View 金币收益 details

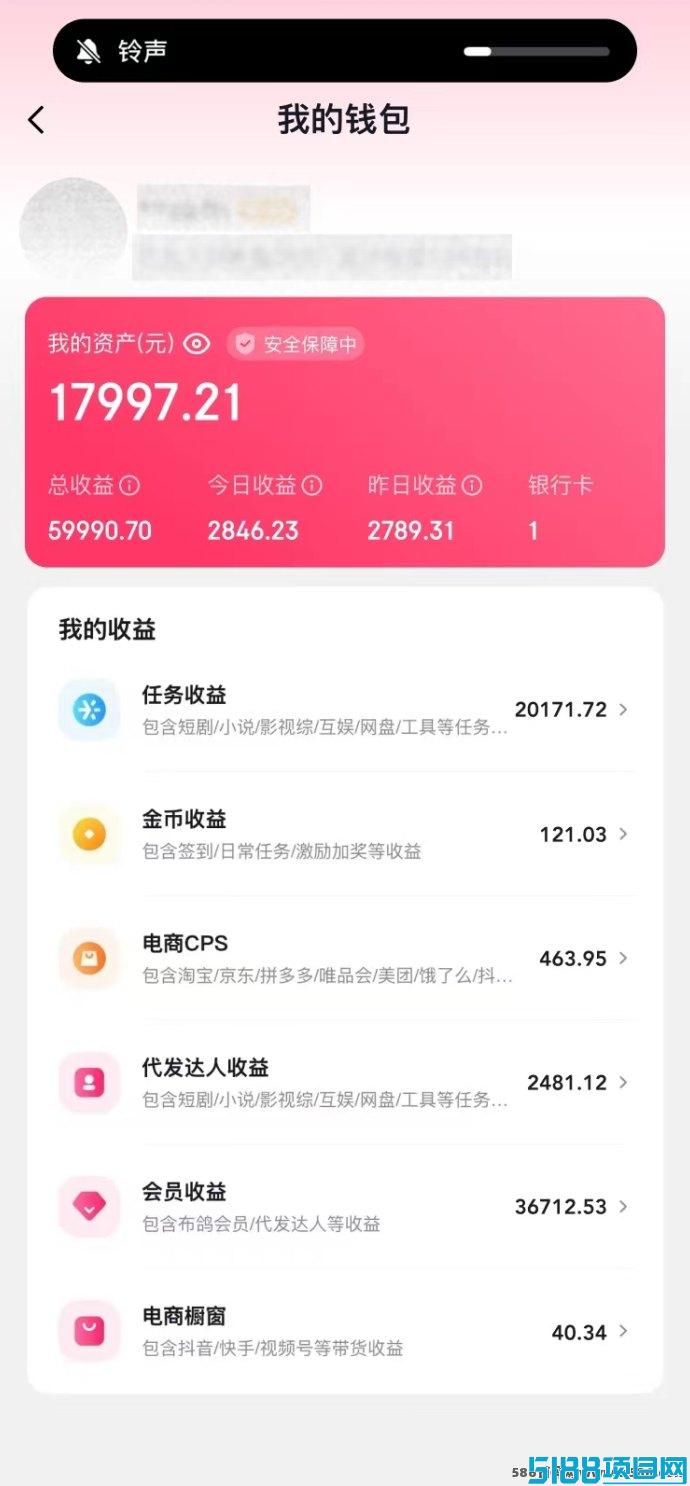coord(345,834)
